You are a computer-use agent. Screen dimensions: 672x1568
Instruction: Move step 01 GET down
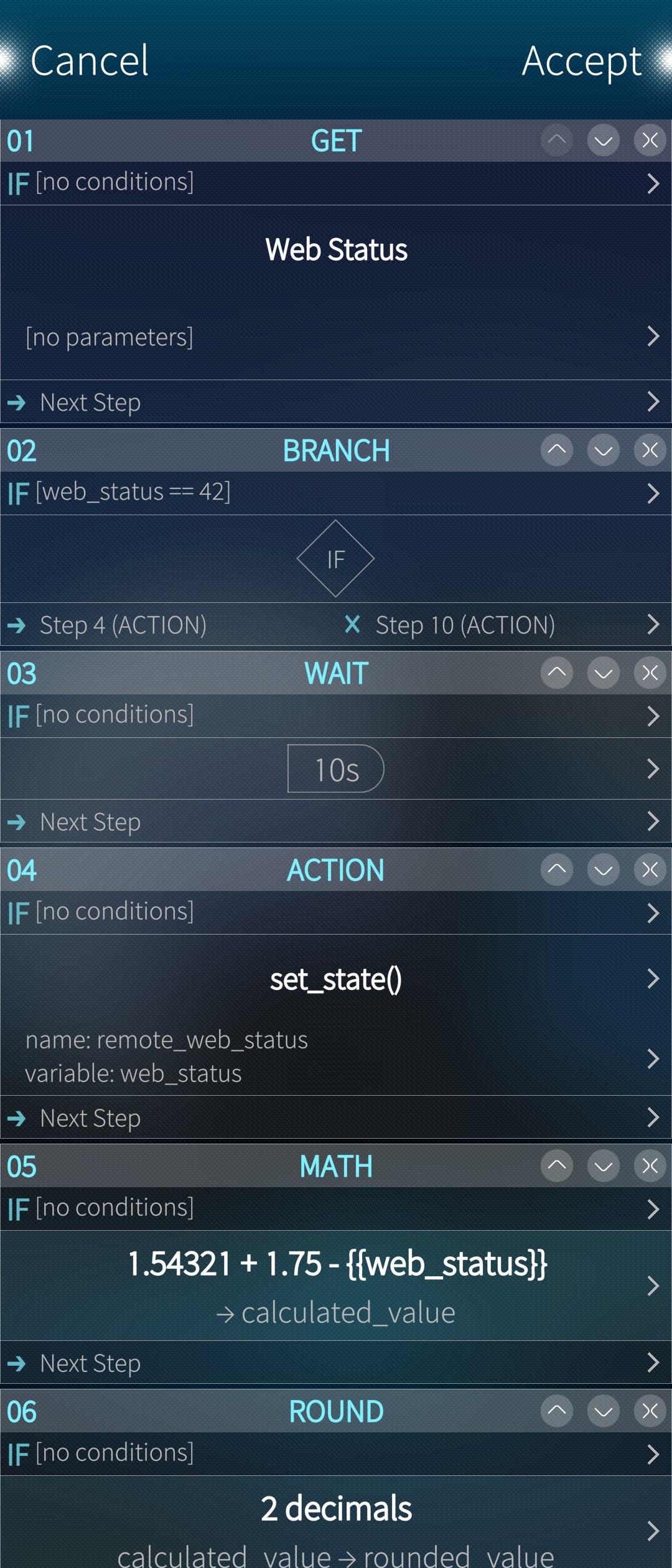603,141
